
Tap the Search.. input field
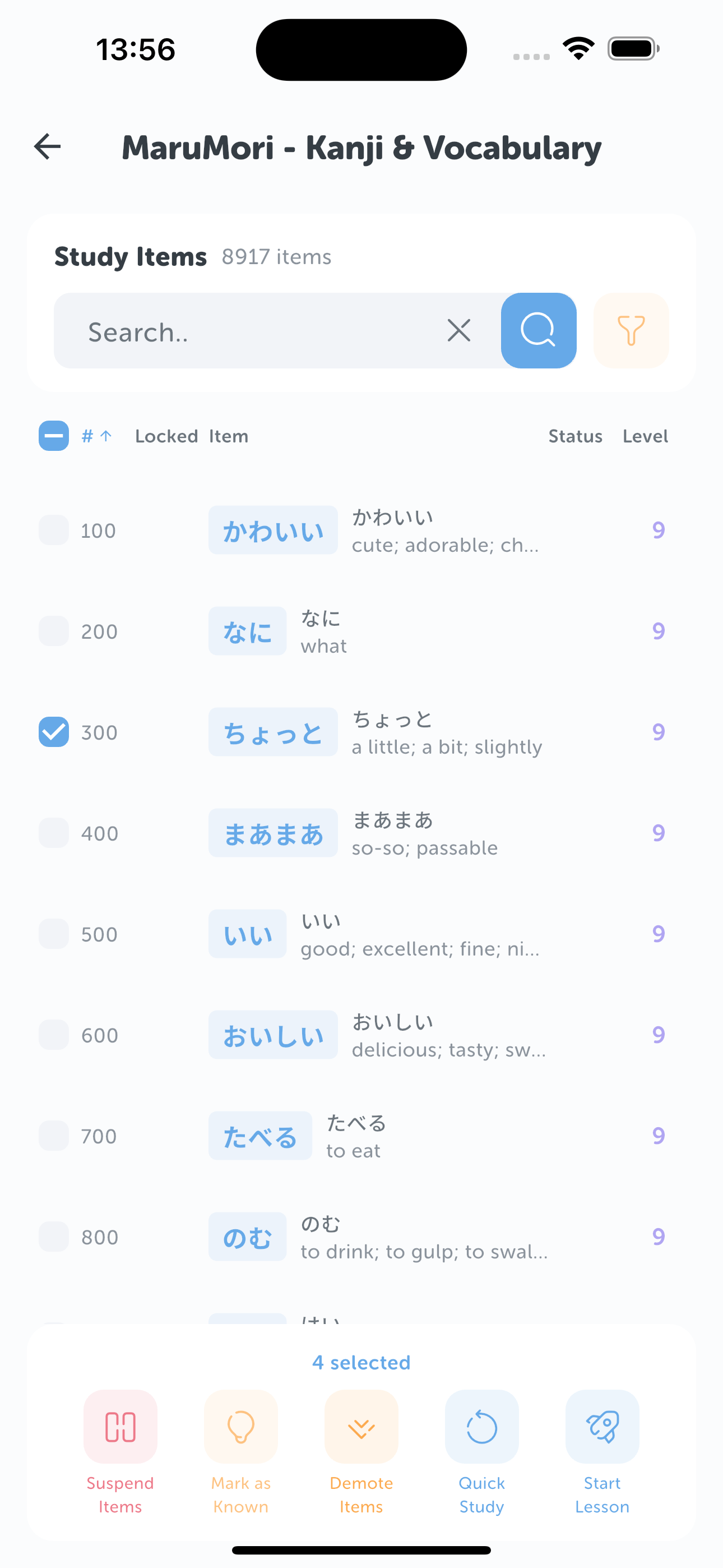coord(256,331)
